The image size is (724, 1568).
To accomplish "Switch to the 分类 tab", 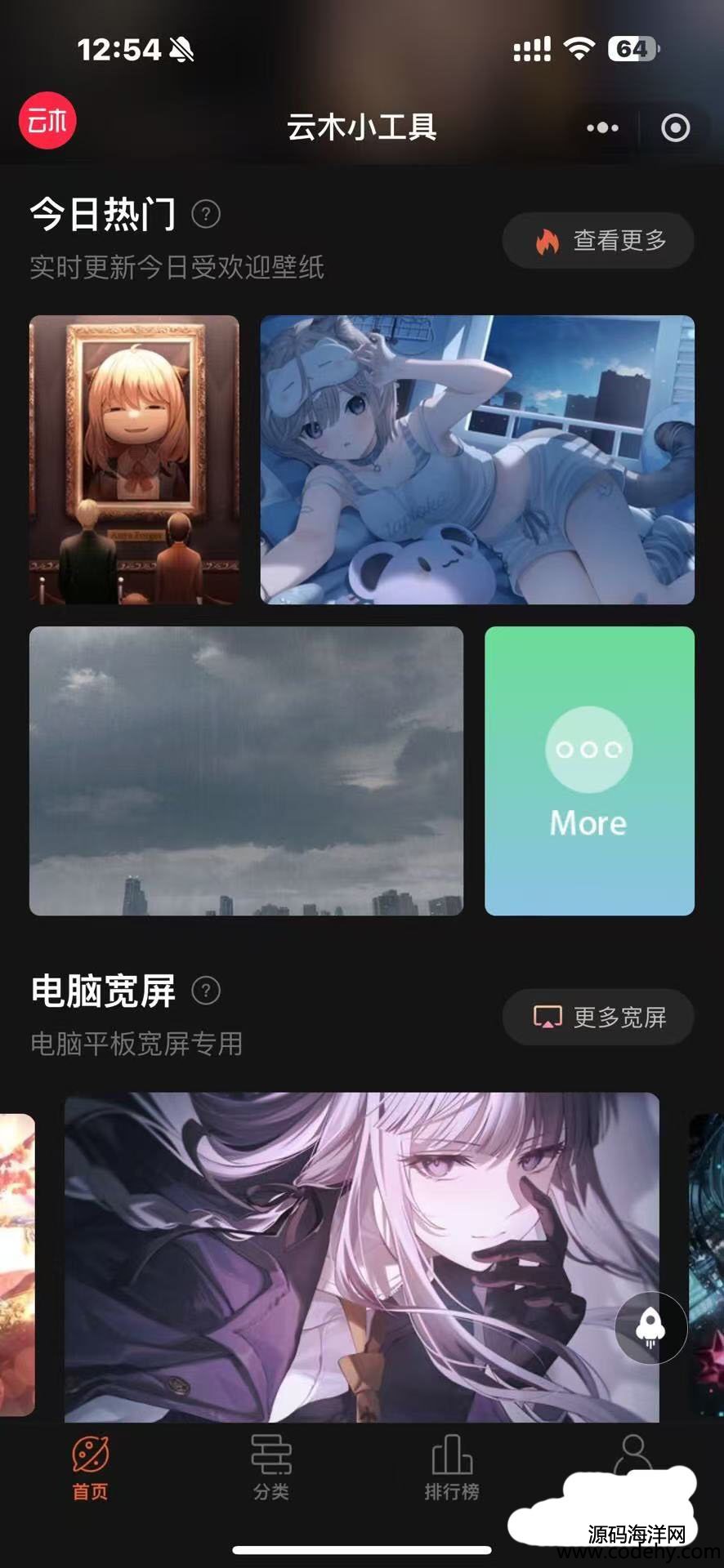I will 270,1468.
